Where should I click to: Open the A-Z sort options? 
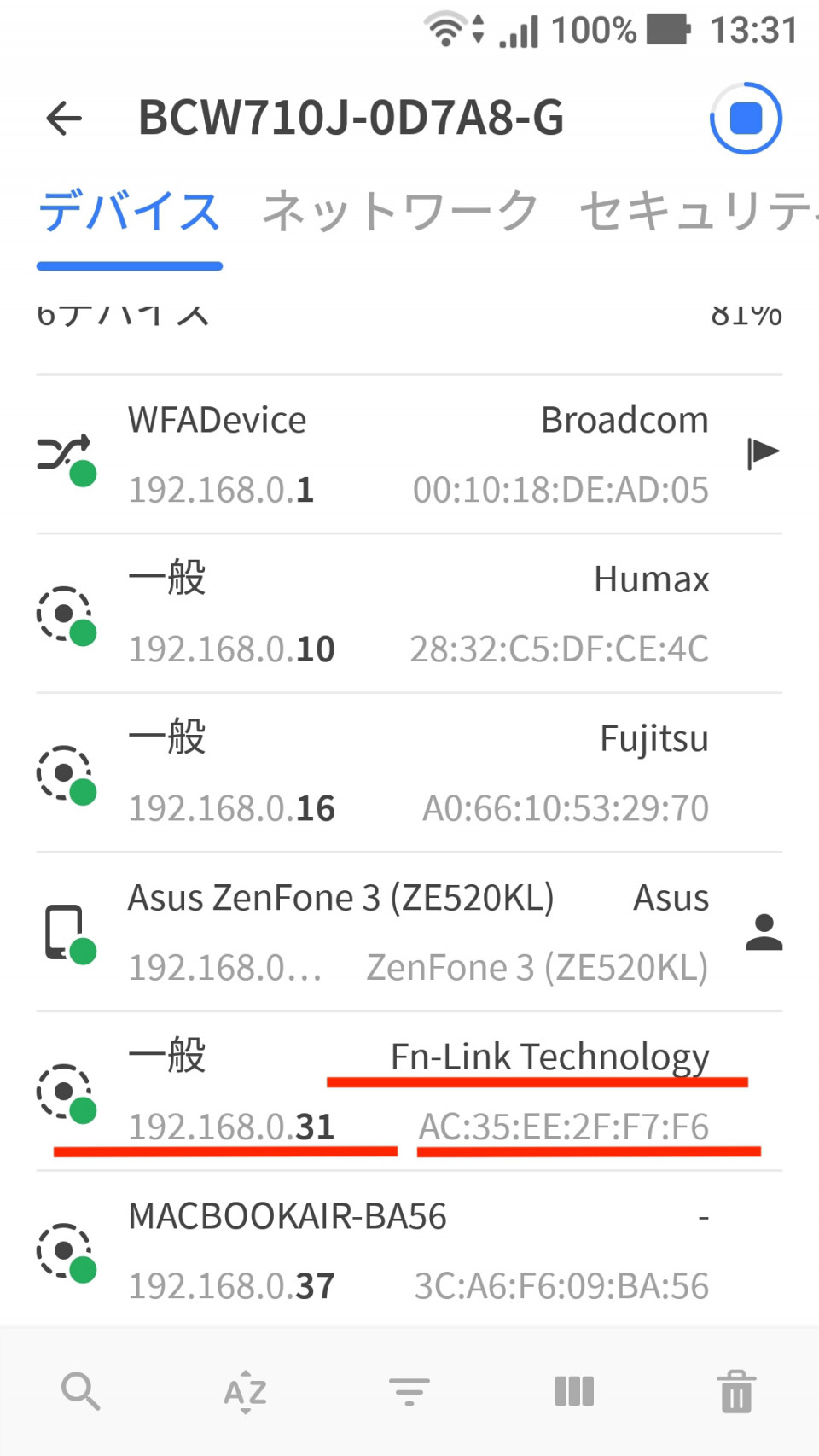[245, 1392]
